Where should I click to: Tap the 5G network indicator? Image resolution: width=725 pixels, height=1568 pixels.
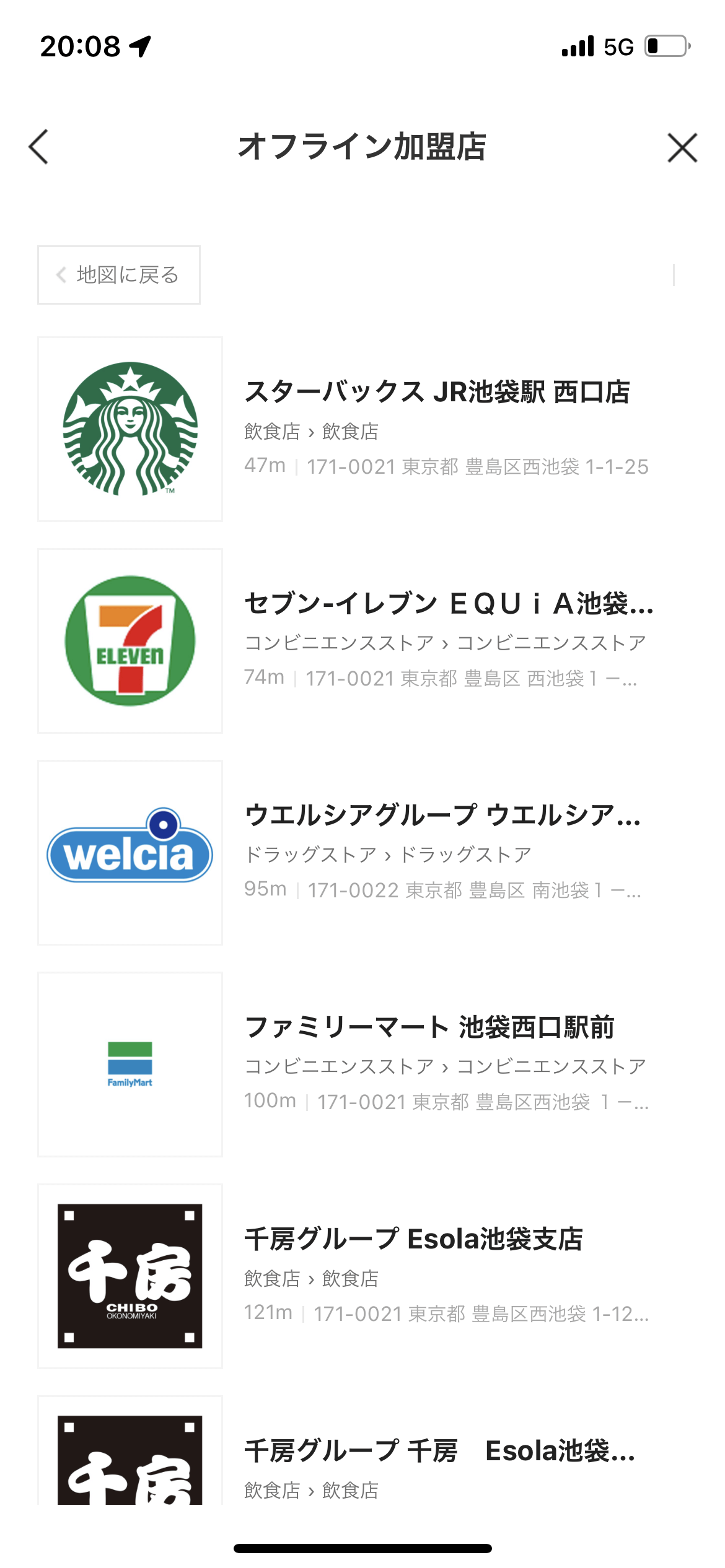(x=617, y=46)
